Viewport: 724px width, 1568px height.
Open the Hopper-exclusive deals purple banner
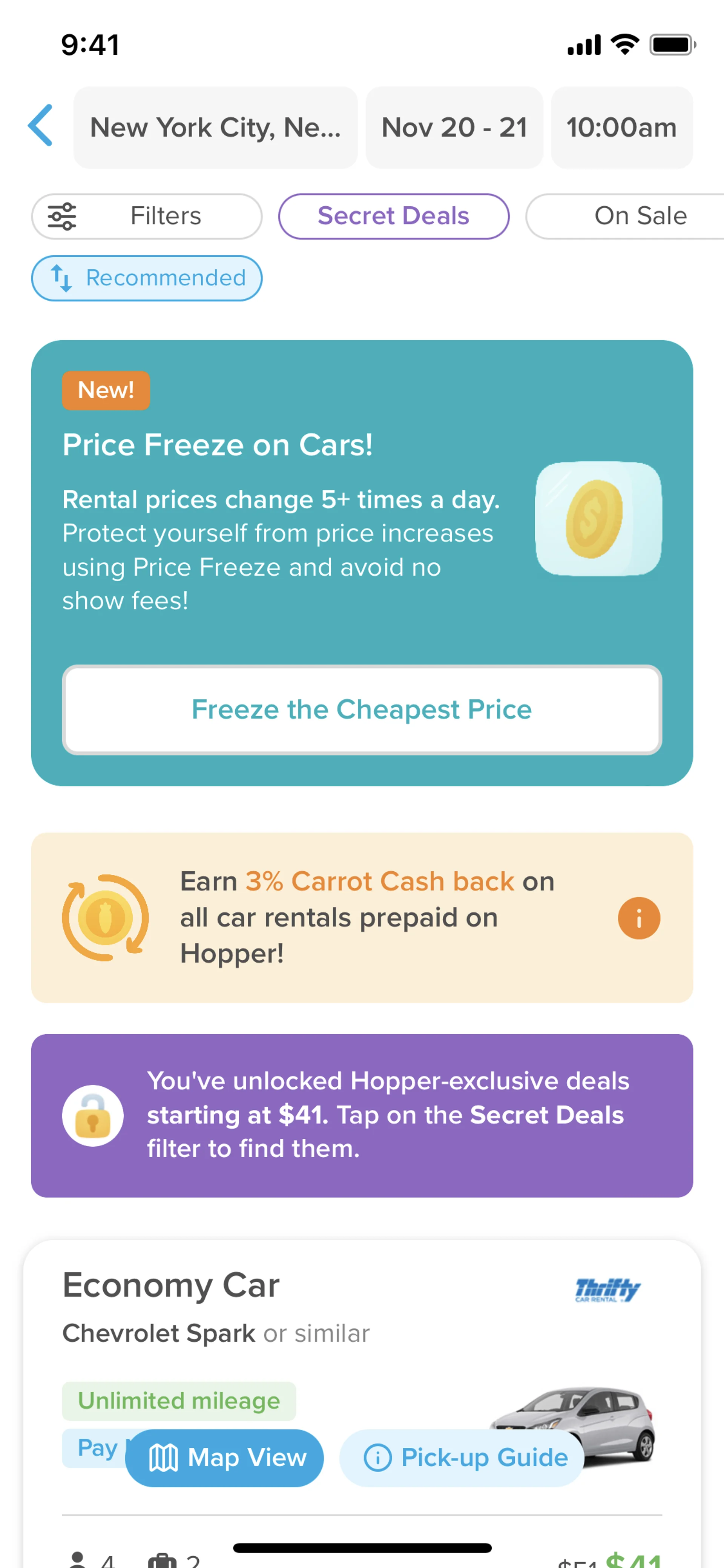(361, 1115)
